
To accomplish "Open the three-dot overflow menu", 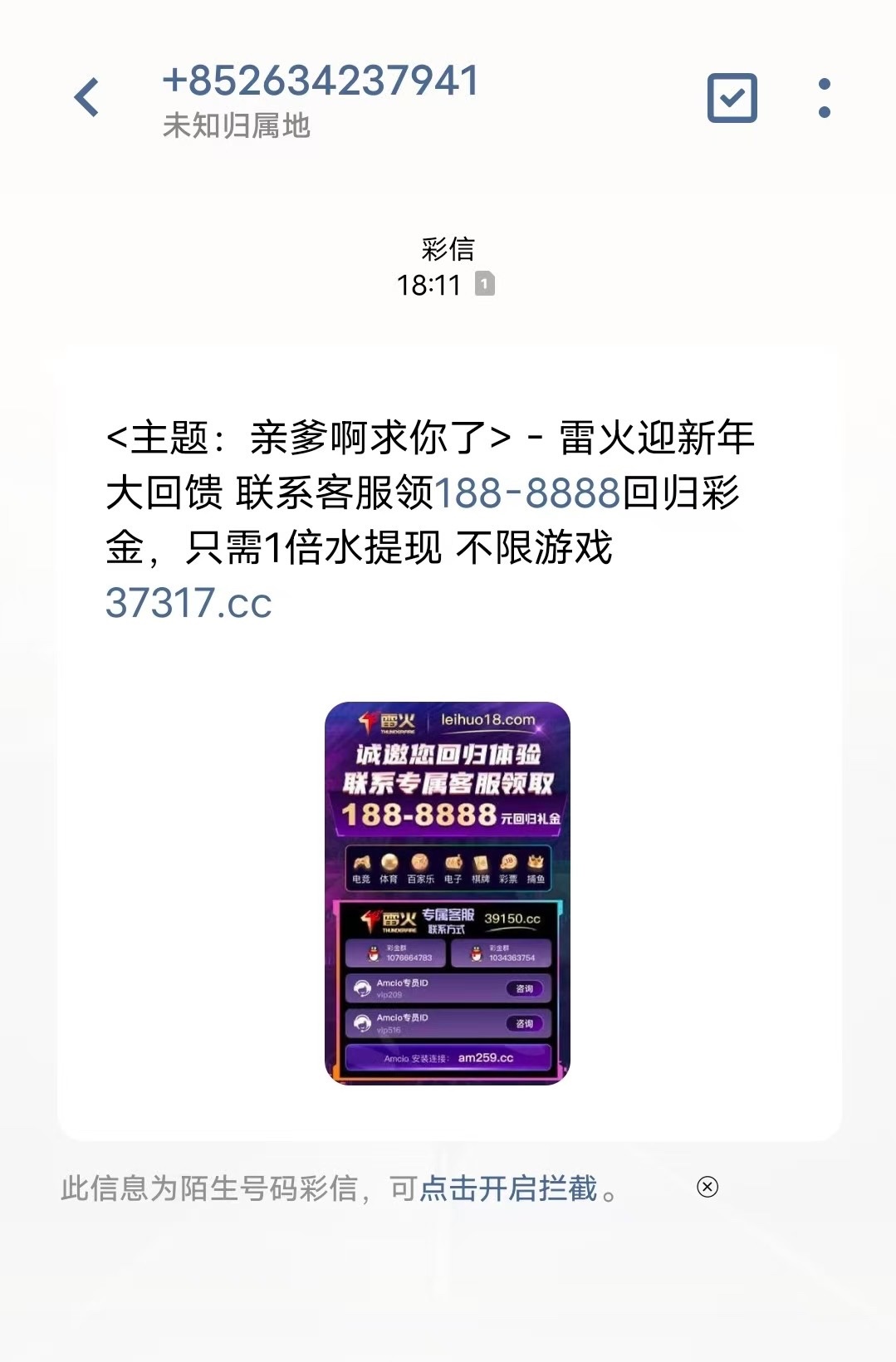I will click(824, 98).
